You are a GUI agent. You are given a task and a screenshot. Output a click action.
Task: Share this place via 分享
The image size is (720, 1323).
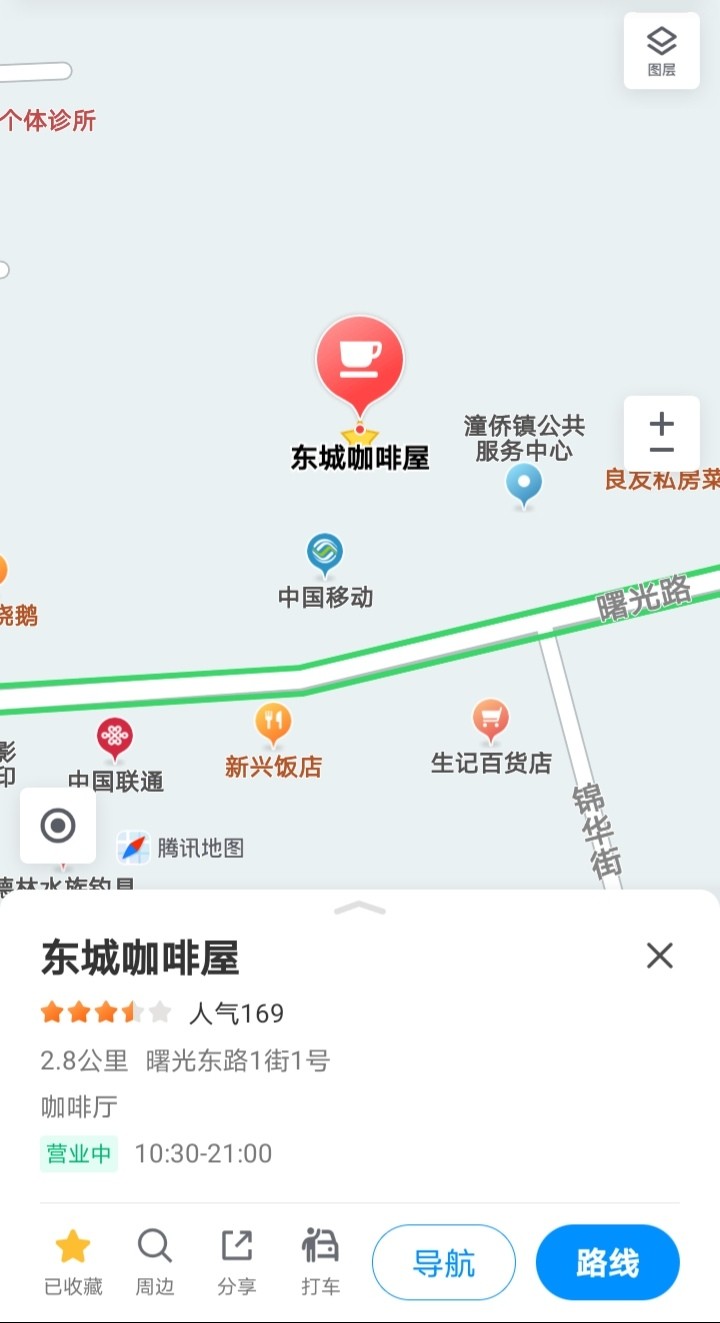click(x=237, y=1261)
